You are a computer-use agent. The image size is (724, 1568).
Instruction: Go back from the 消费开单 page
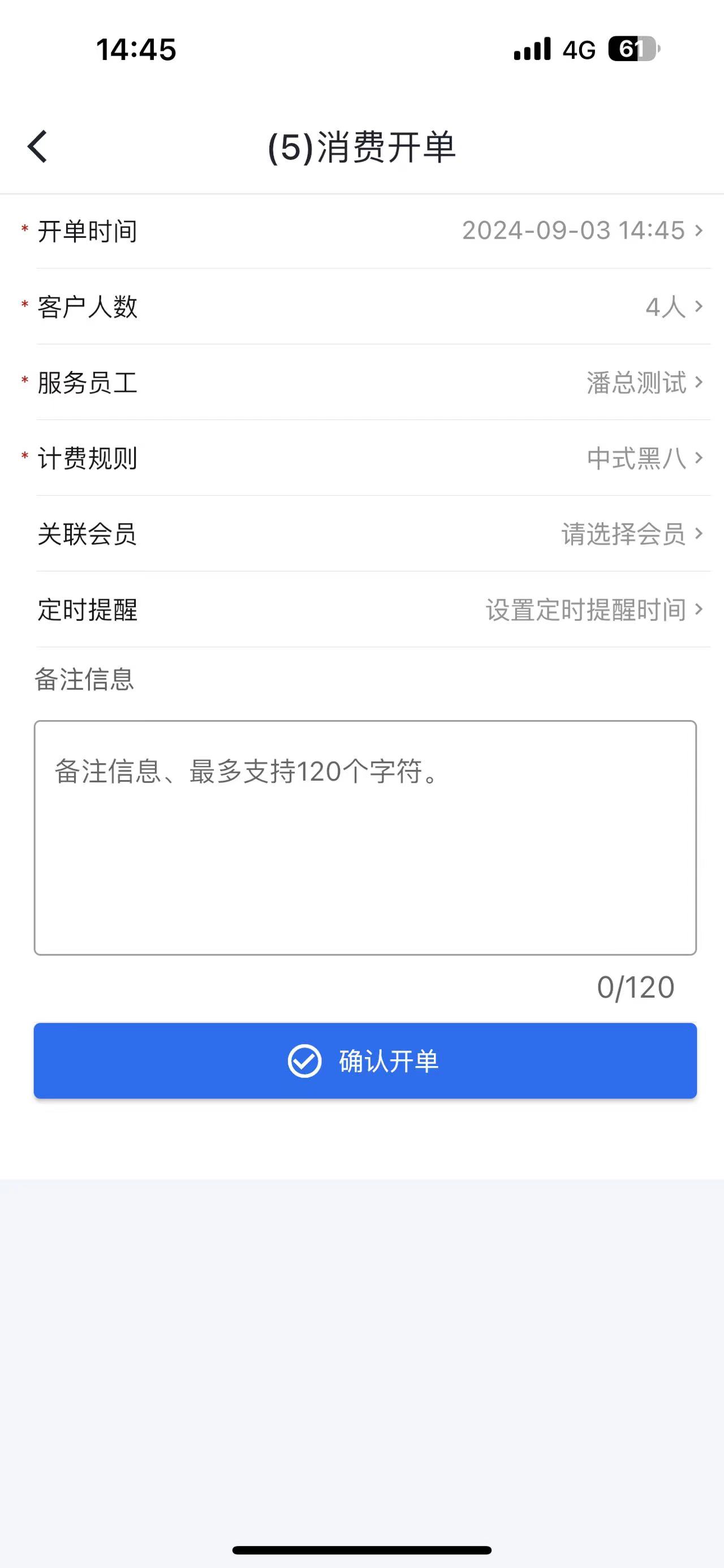coord(38,147)
